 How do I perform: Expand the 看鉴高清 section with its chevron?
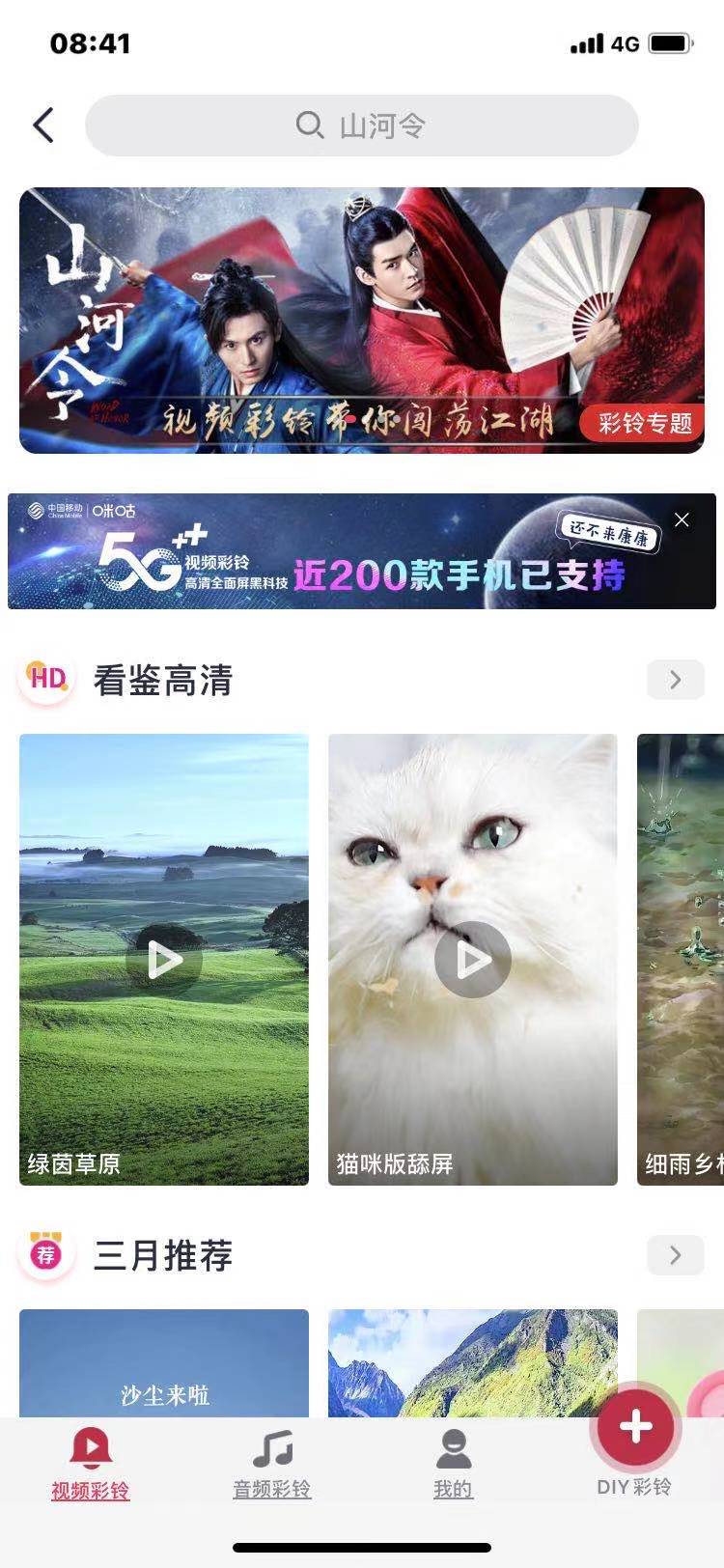(675, 680)
